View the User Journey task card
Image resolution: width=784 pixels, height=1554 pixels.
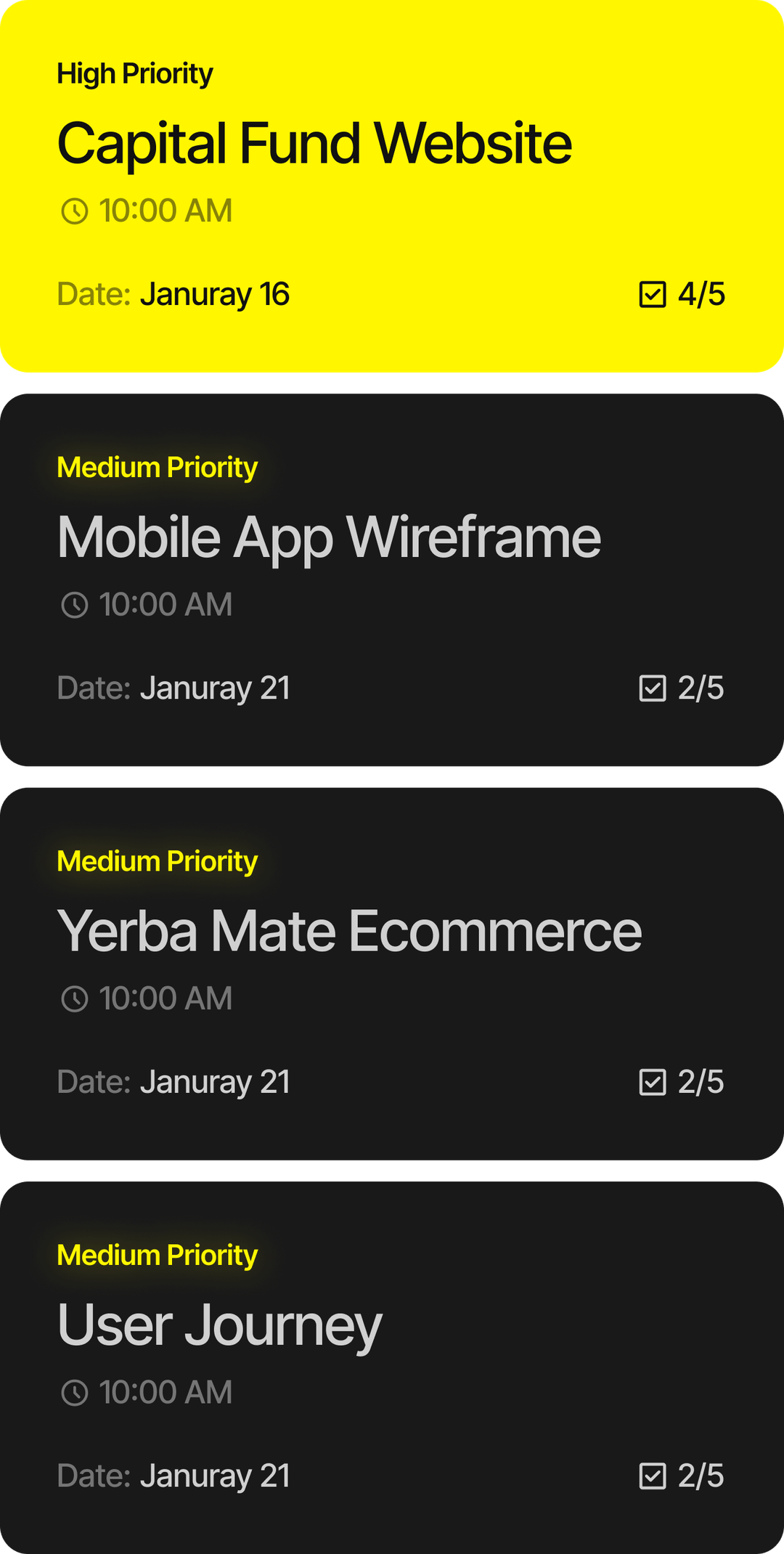click(219, 1326)
